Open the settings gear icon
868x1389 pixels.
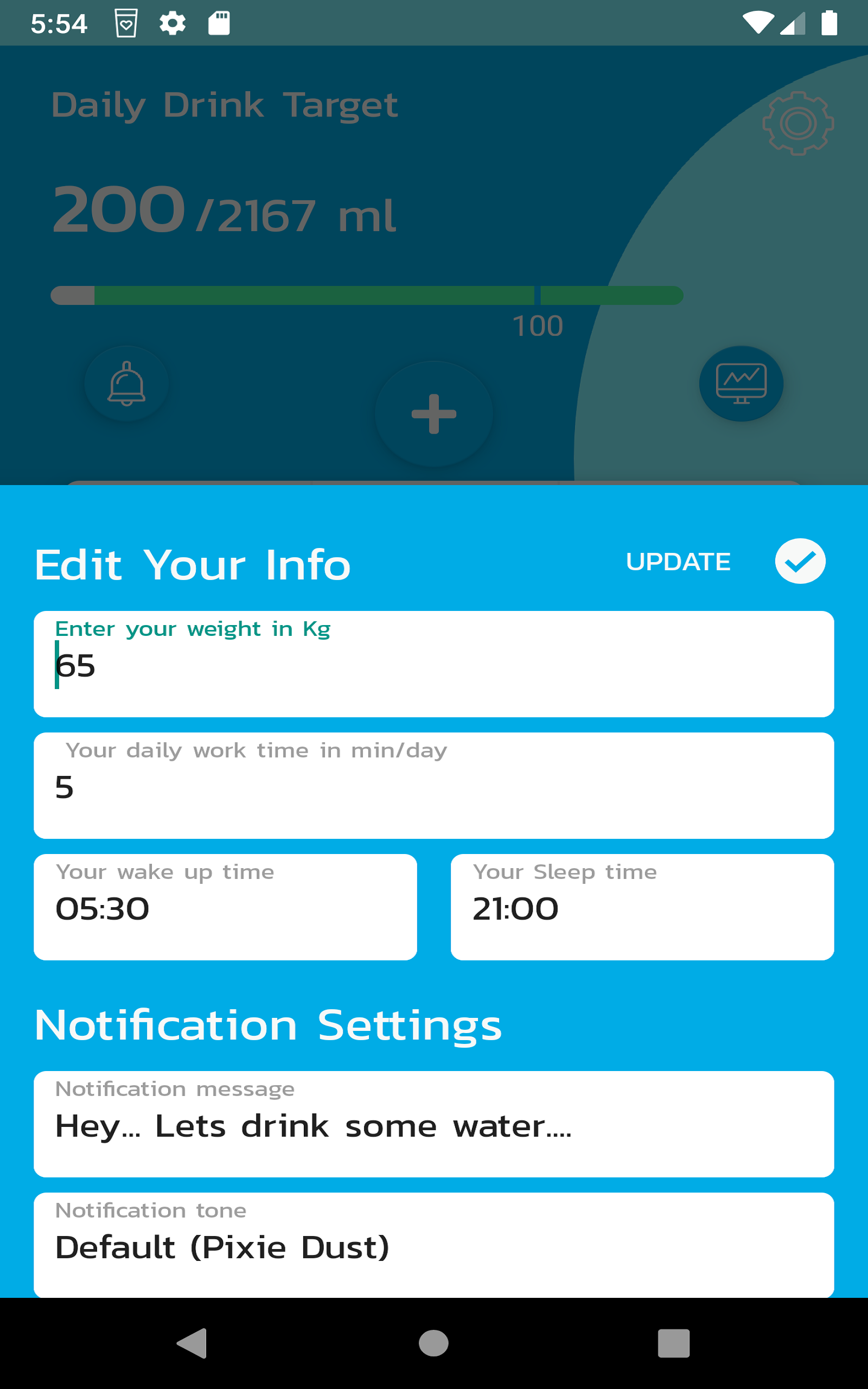pos(798,123)
